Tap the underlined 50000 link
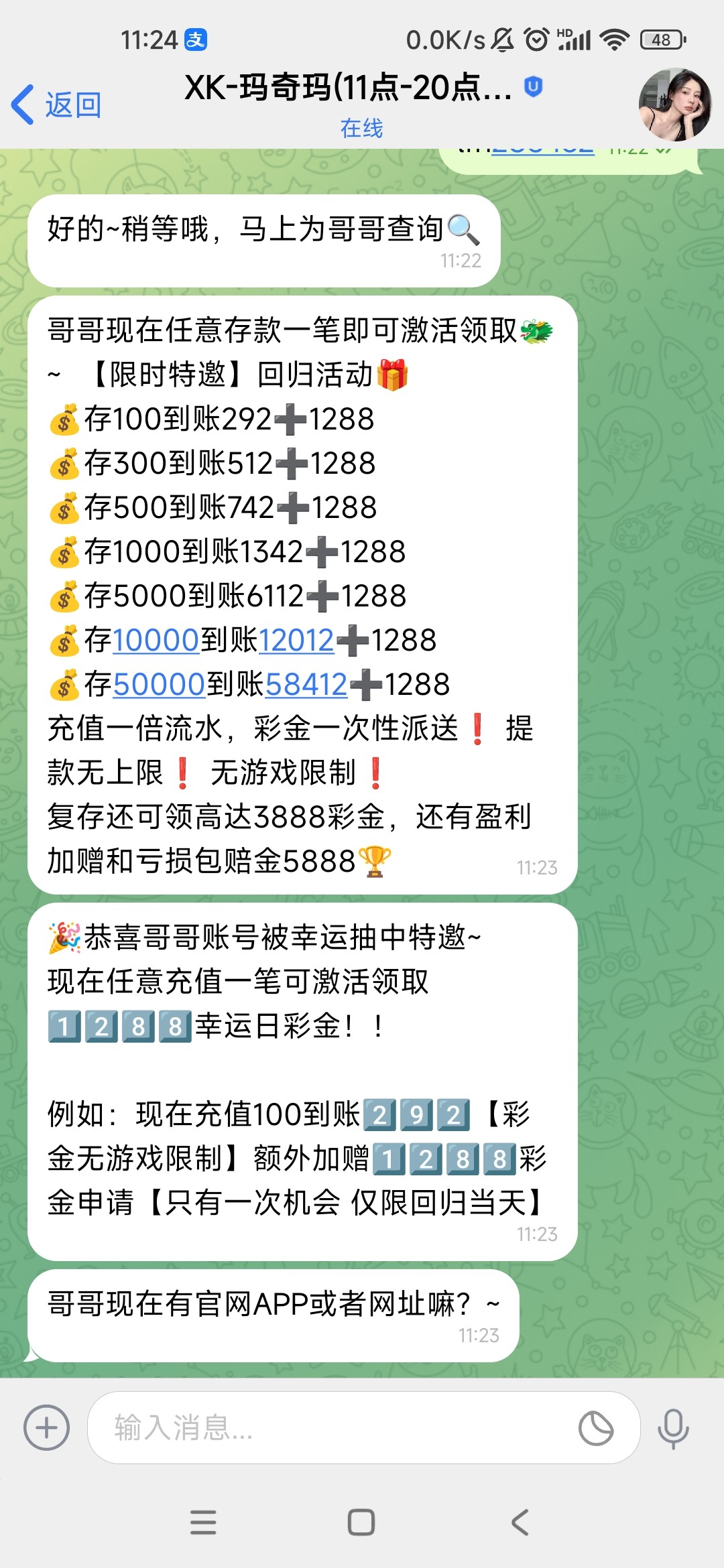The width and height of the screenshot is (724, 1568). tap(158, 684)
